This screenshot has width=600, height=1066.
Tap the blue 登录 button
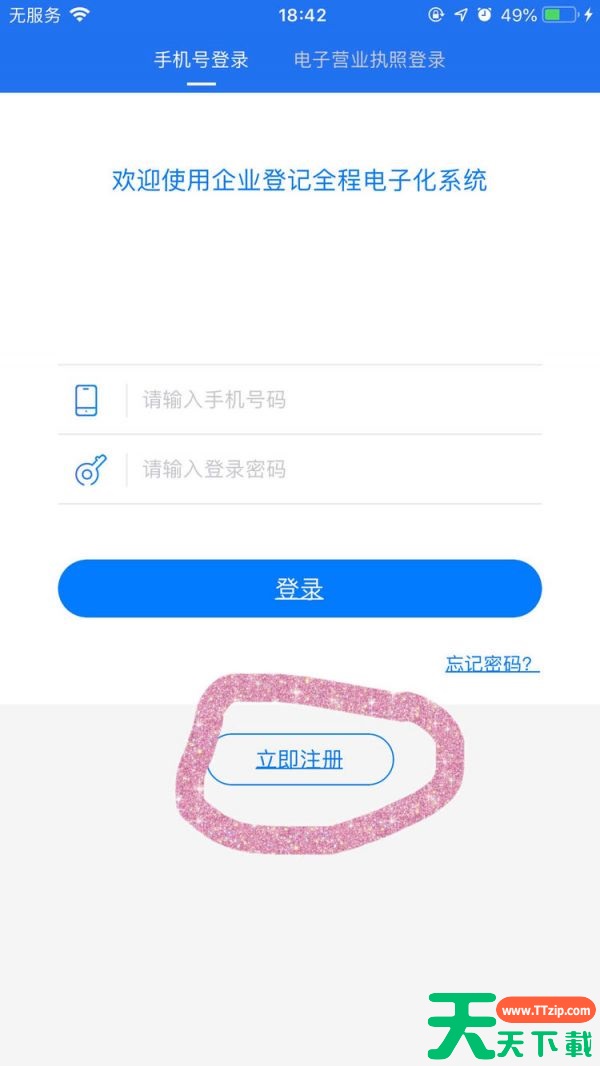299,589
